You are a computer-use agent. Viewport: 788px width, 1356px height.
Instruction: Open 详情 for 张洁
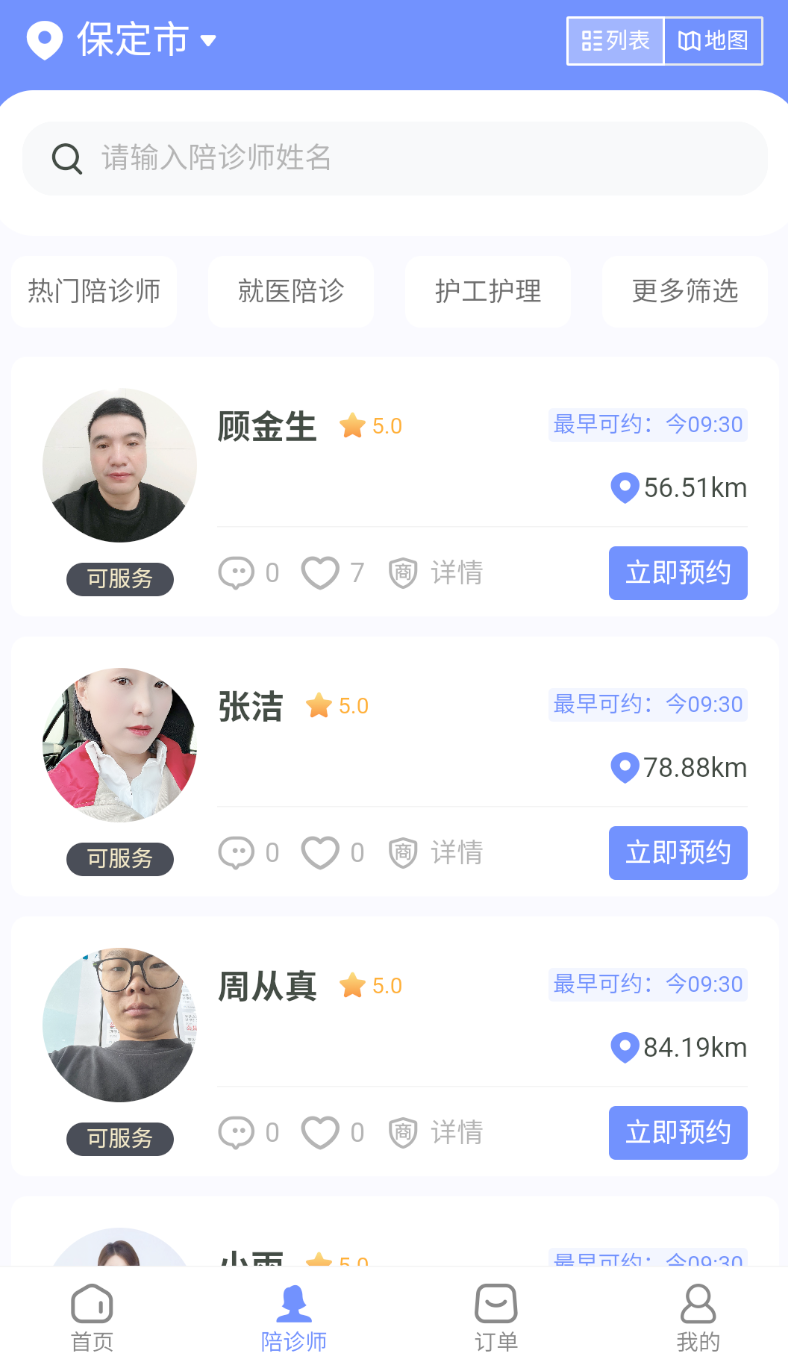(x=457, y=852)
